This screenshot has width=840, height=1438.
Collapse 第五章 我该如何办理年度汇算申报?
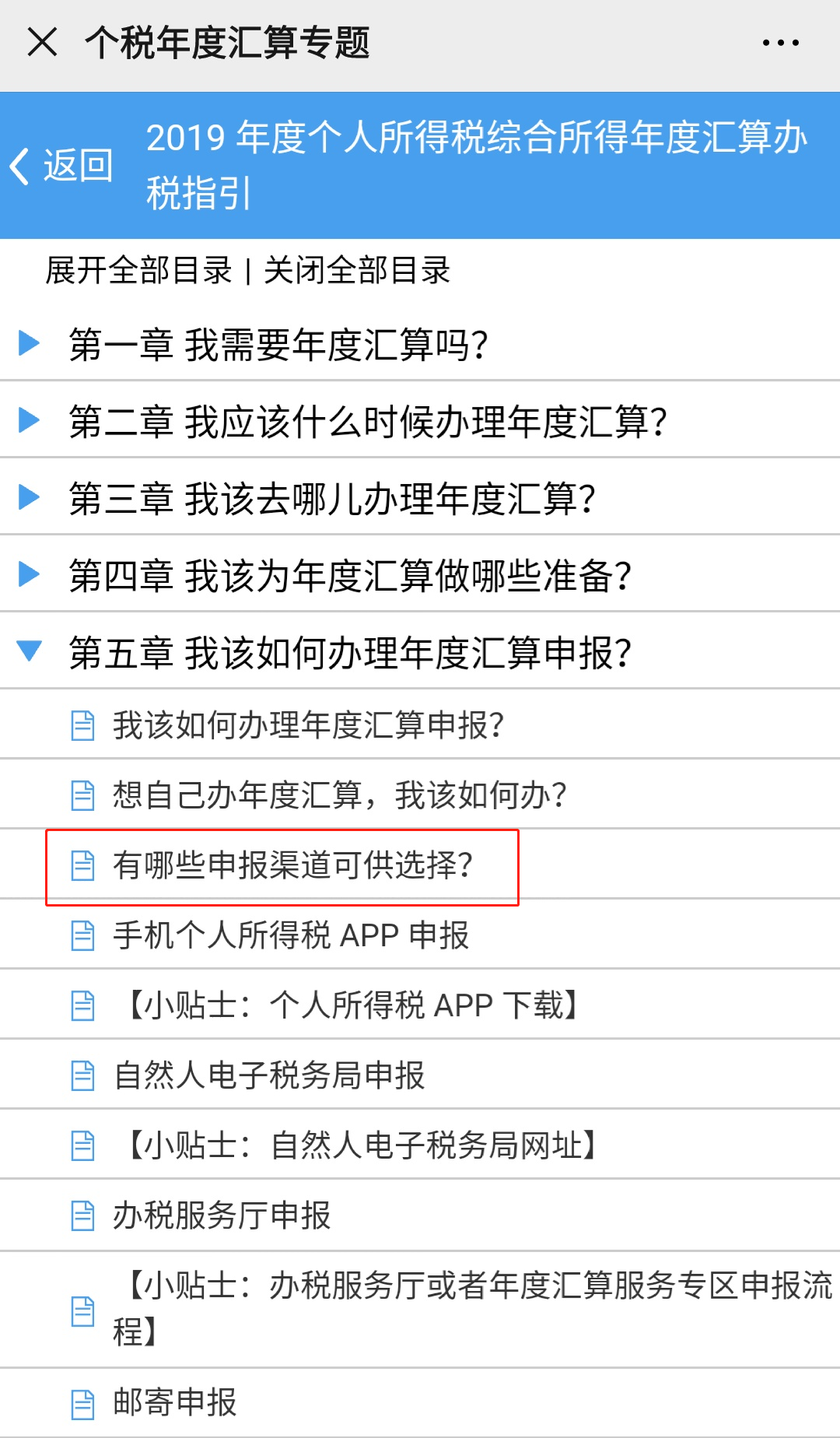[420, 651]
